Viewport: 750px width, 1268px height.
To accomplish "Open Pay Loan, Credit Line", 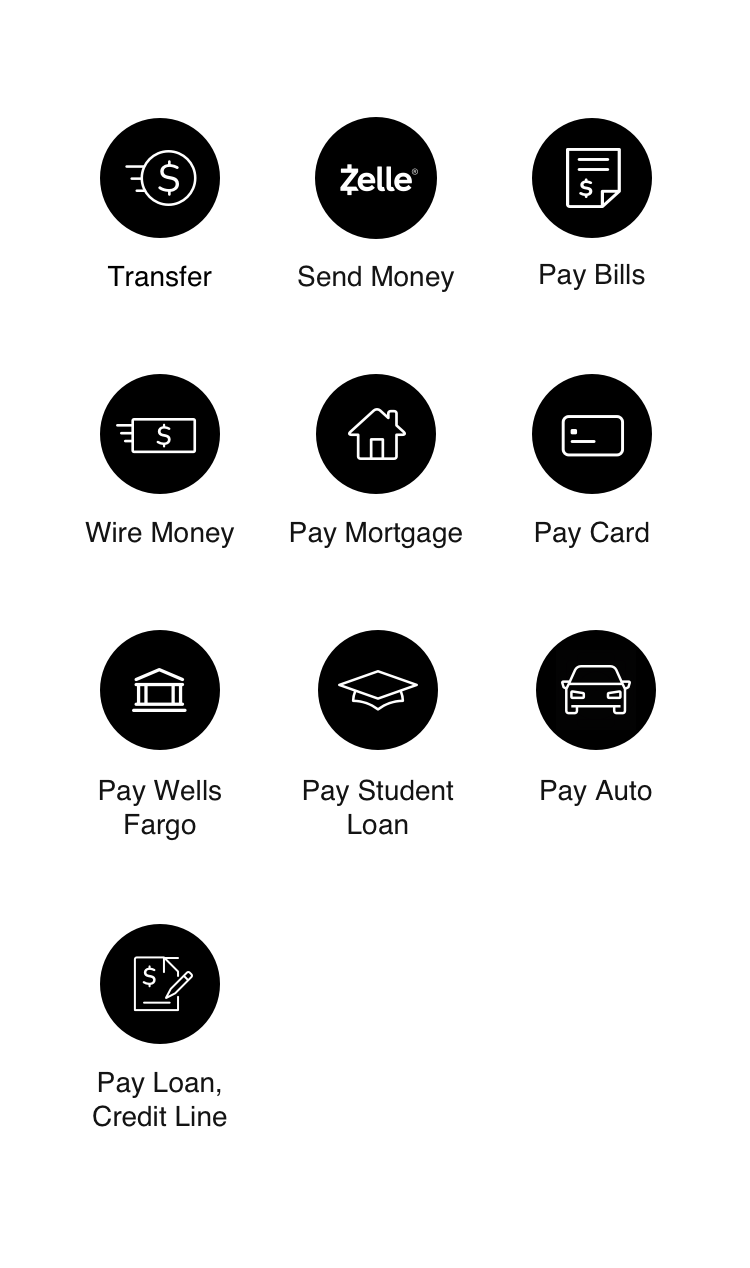I will pyautogui.click(x=160, y=985).
